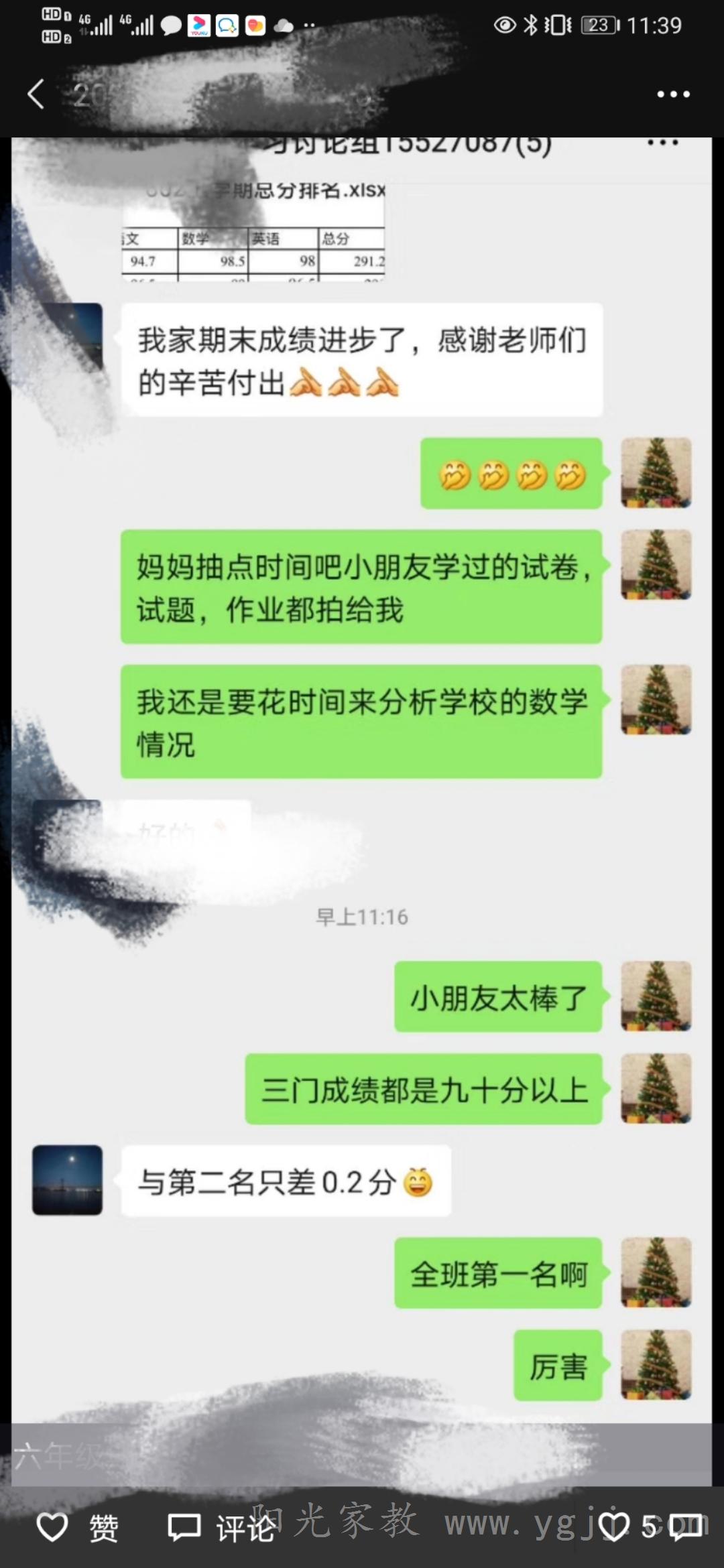Go back from the photo viewer
The image size is (724, 1568).
[36, 94]
